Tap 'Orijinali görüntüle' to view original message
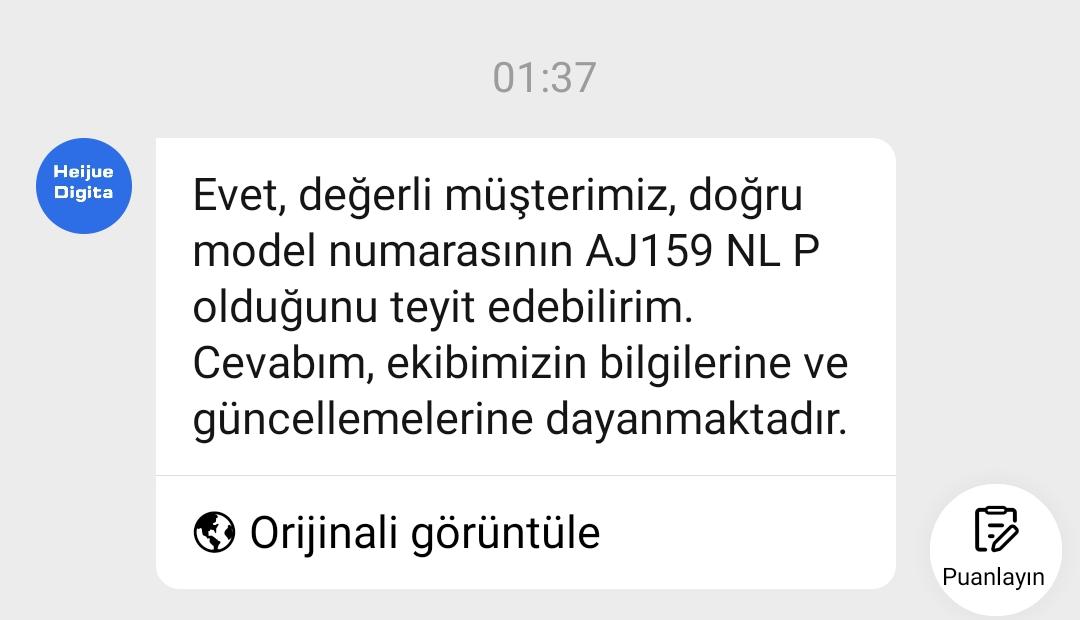1080x620 pixels. 397,532
